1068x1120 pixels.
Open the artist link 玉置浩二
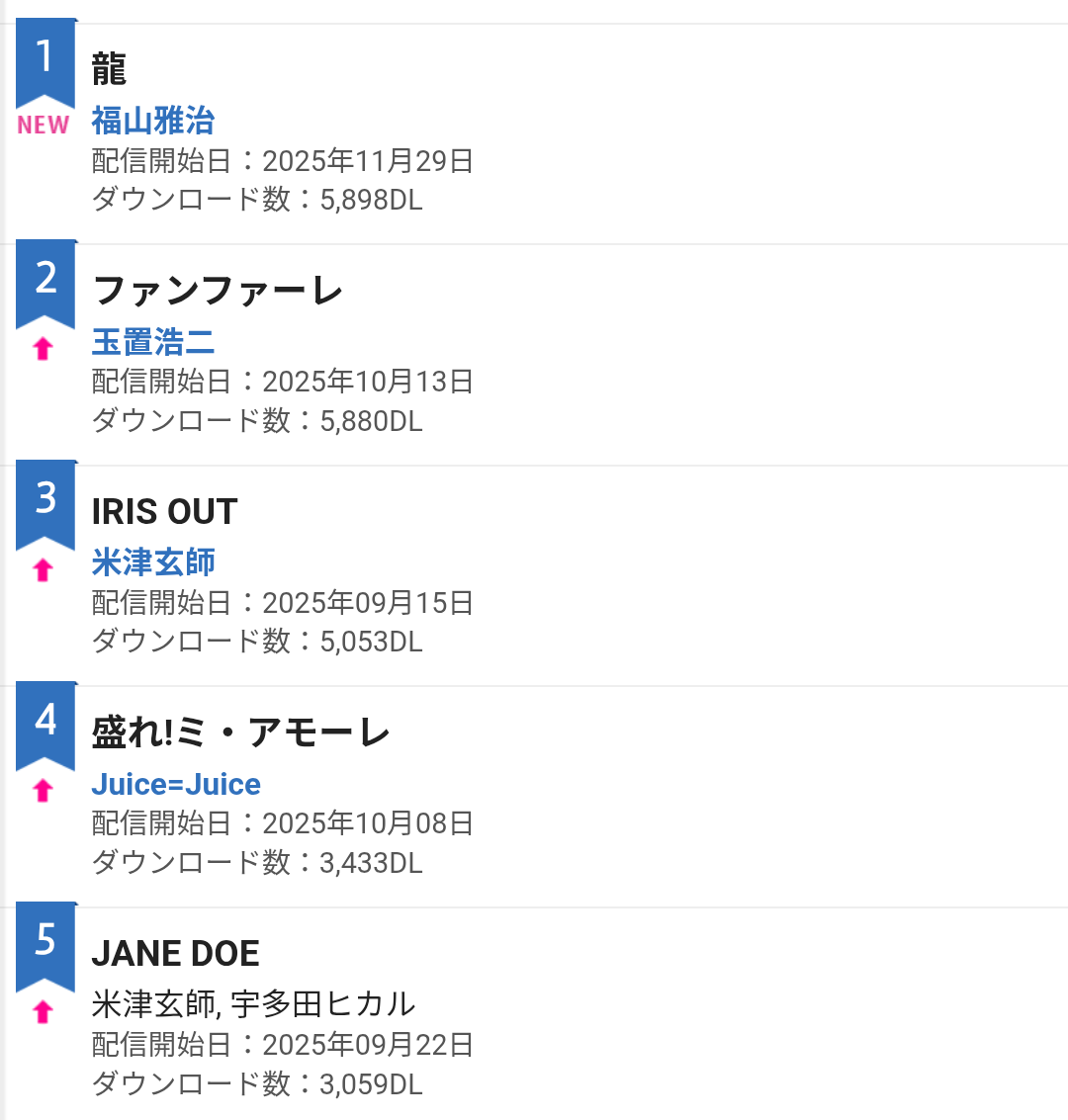click(x=153, y=343)
